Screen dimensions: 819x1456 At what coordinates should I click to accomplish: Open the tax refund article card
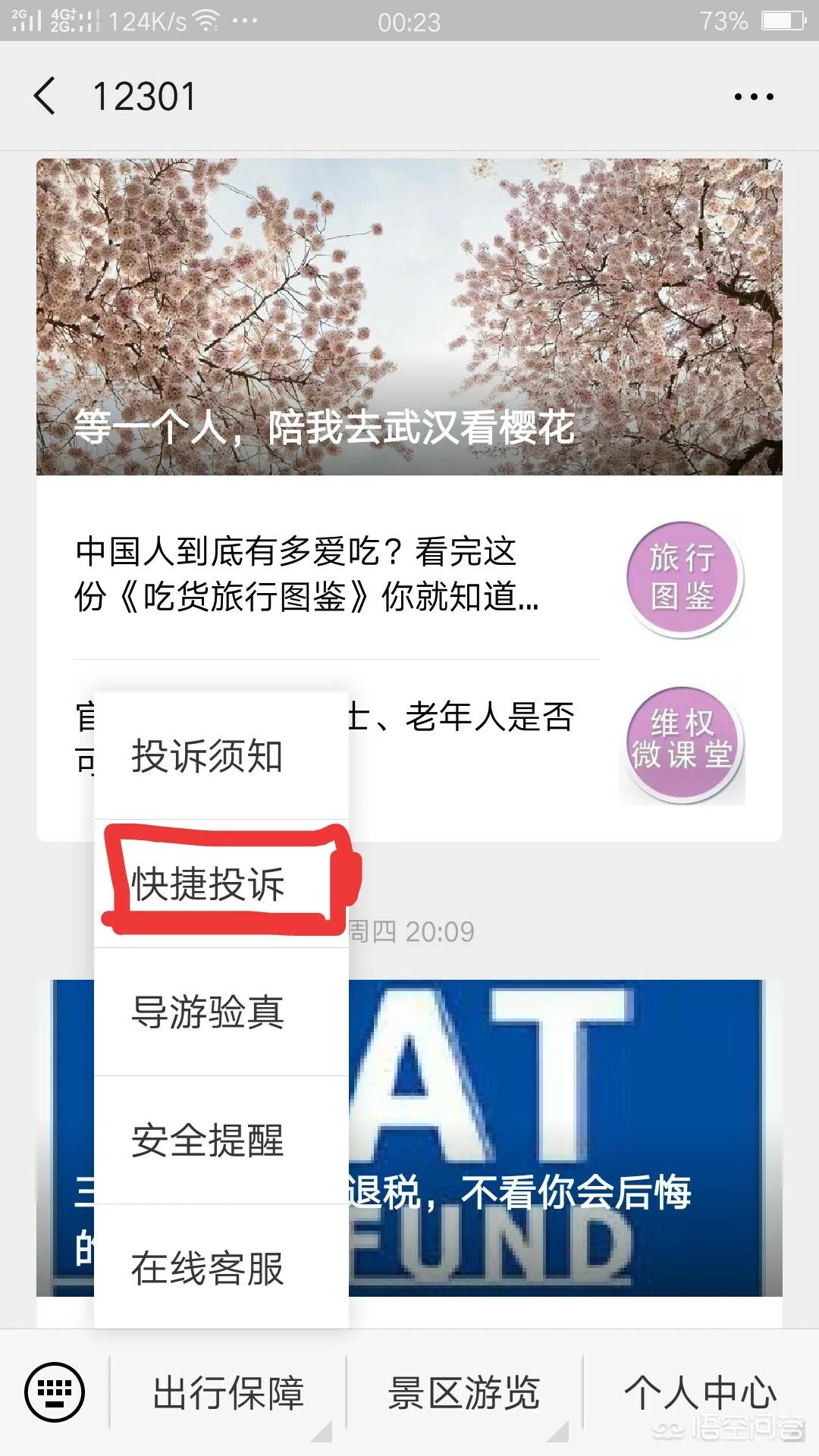tap(565, 1137)
